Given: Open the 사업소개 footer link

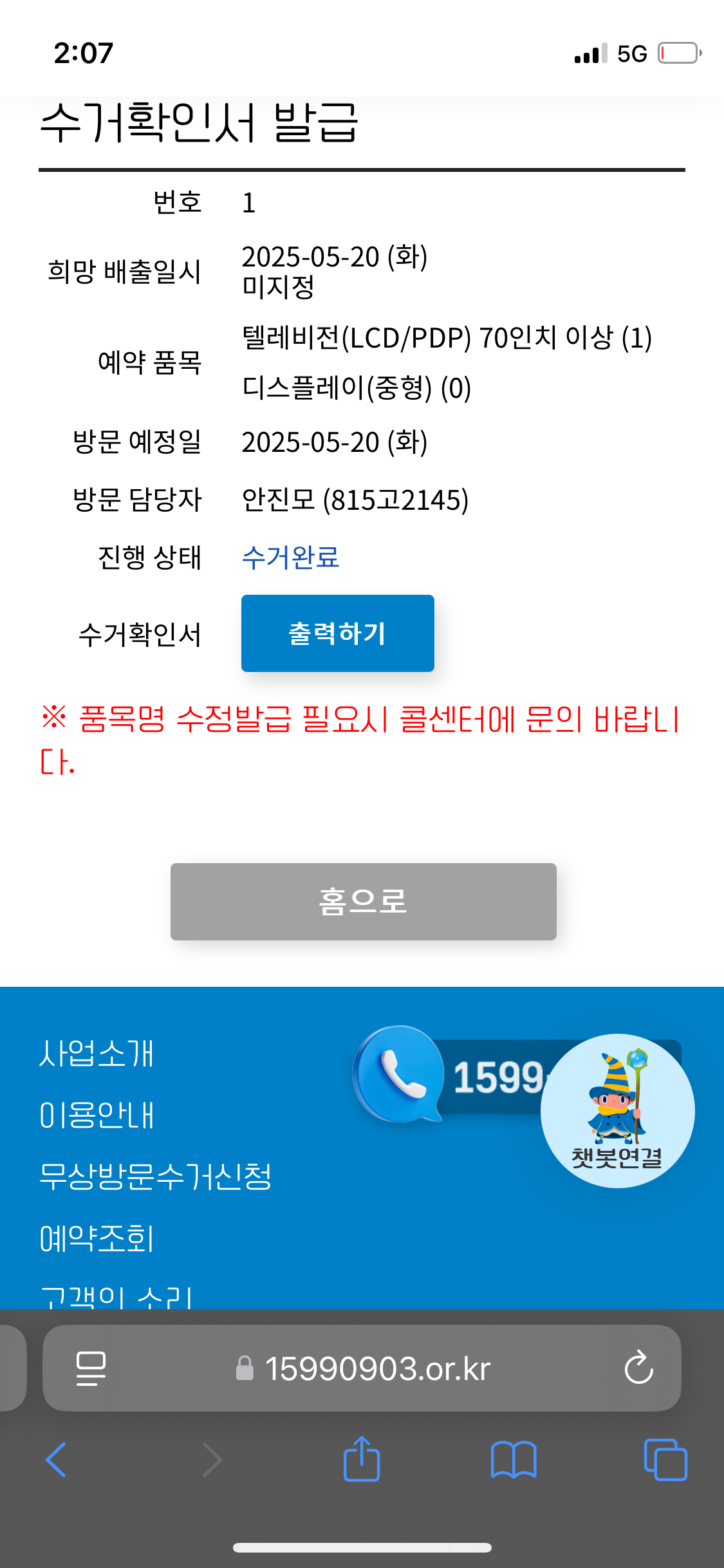Looking at the screenshot, I should tap(97, 1054).
